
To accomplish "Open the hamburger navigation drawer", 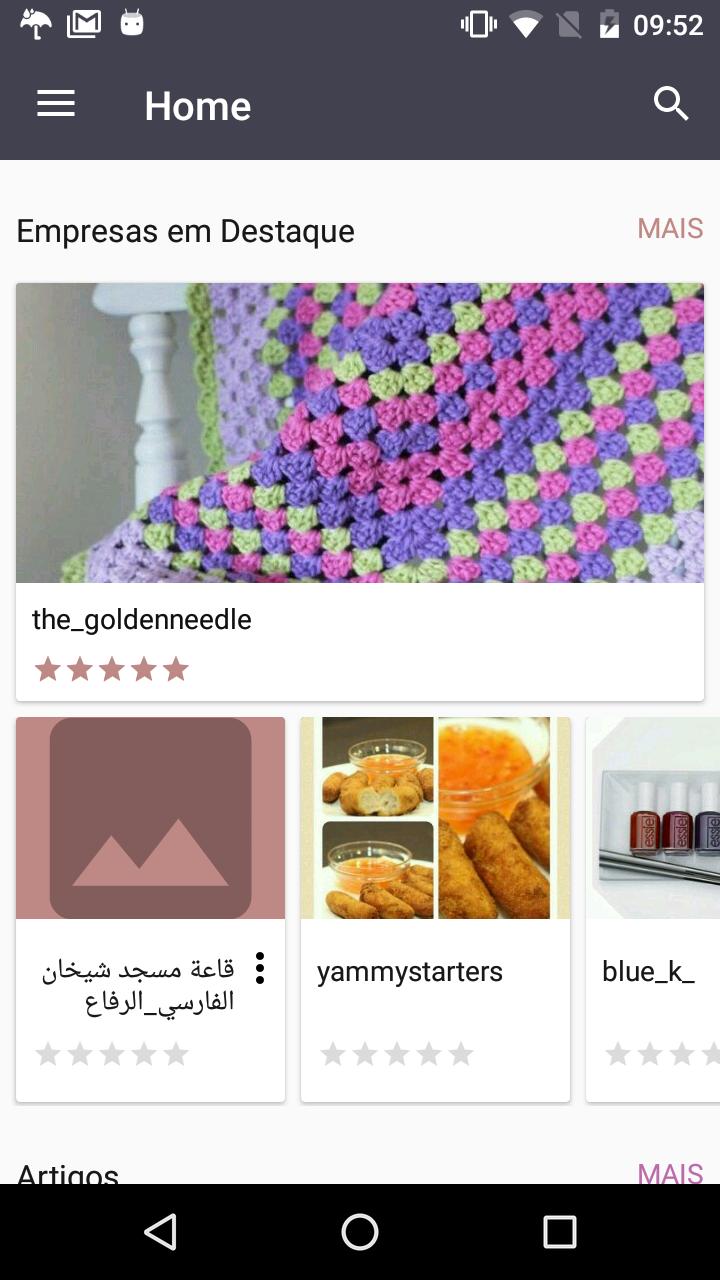I will [x=56, y=104].
